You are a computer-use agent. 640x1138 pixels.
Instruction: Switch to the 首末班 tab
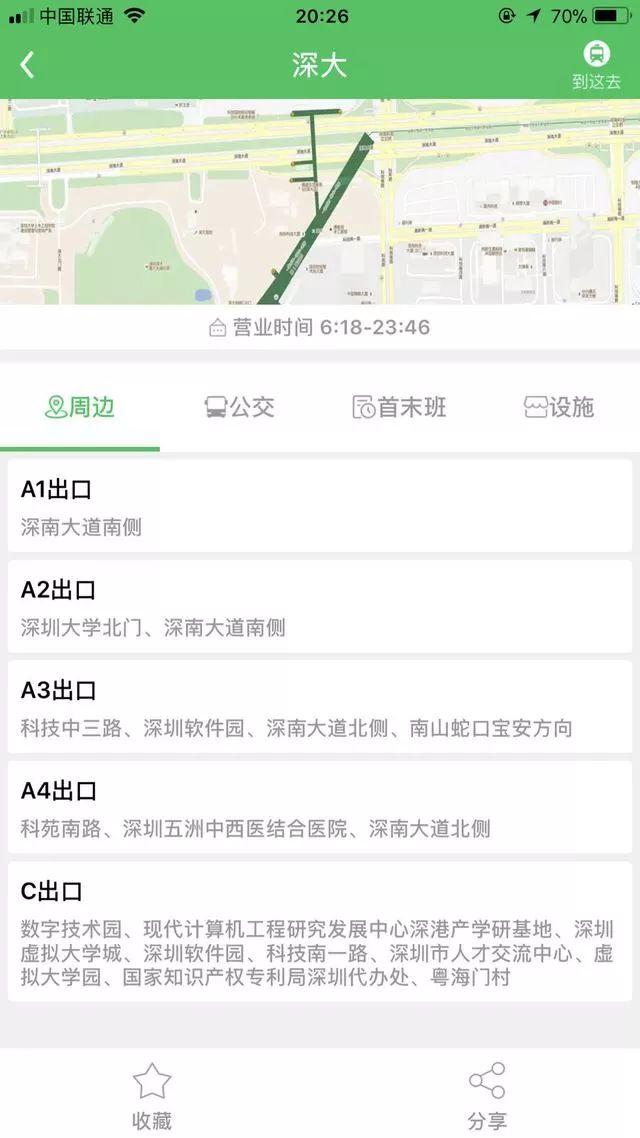click(399, 407)
